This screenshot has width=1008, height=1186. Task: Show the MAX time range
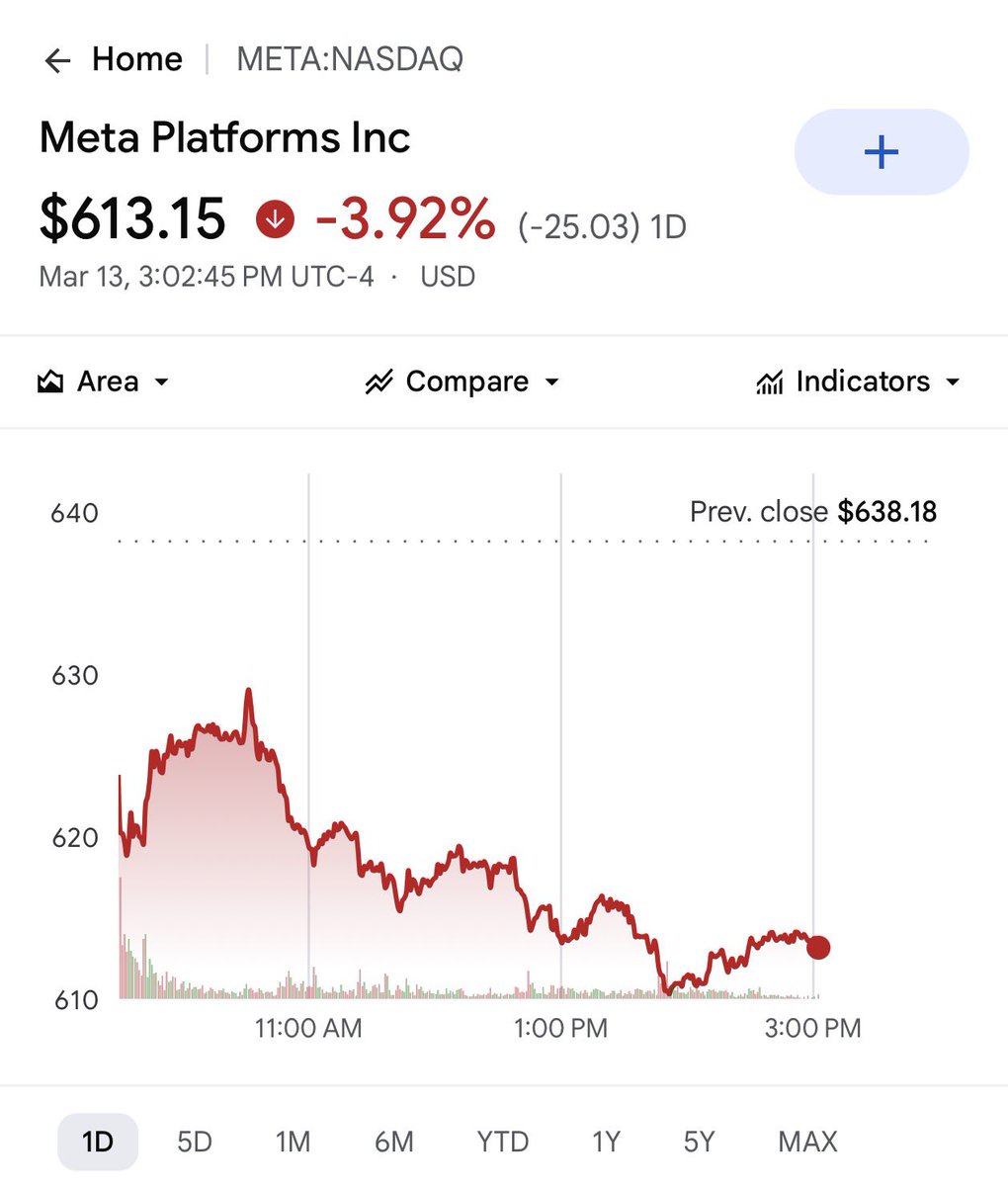[807, 1142]
